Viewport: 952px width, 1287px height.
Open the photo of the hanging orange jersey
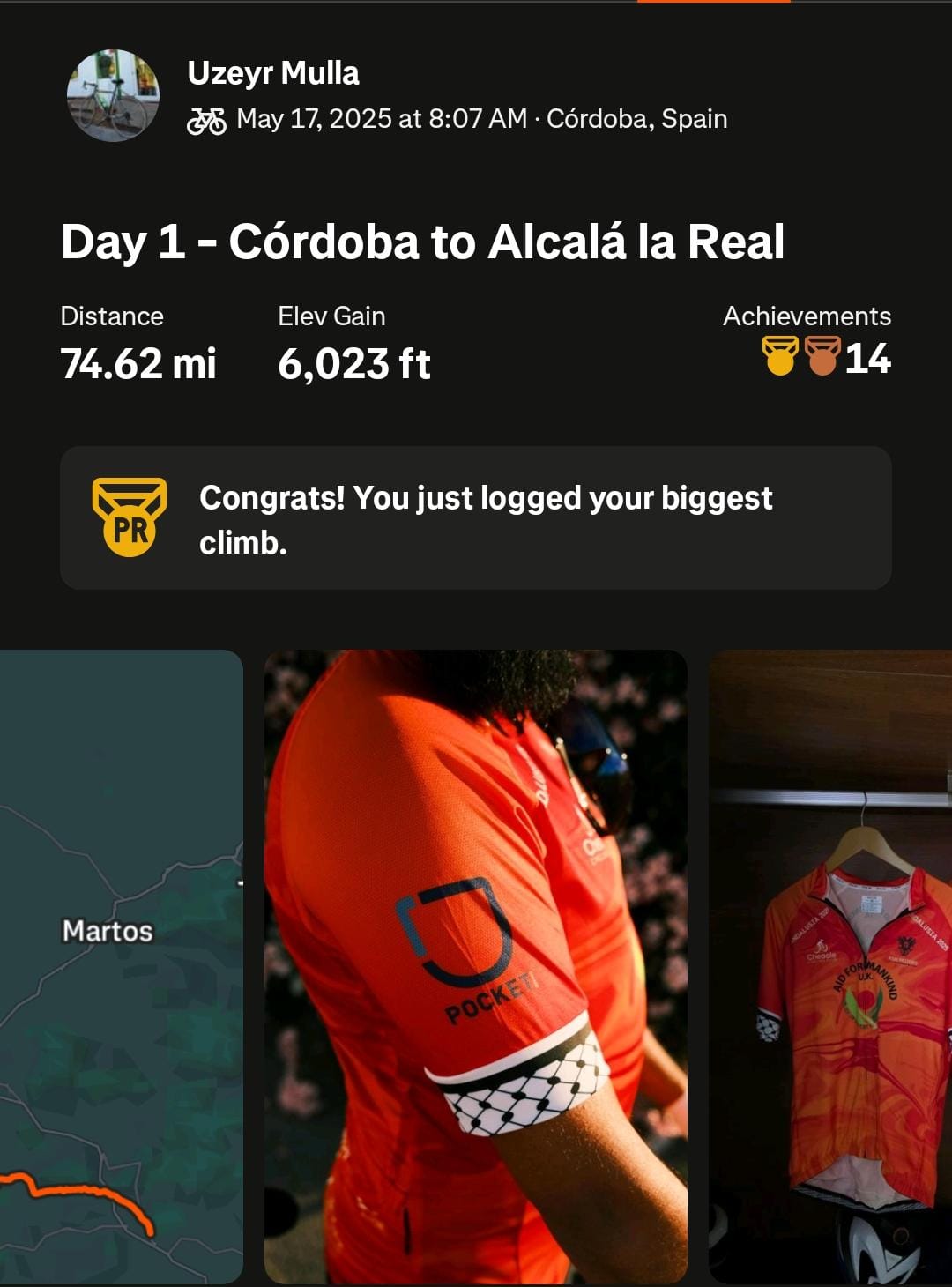(830, 965)
